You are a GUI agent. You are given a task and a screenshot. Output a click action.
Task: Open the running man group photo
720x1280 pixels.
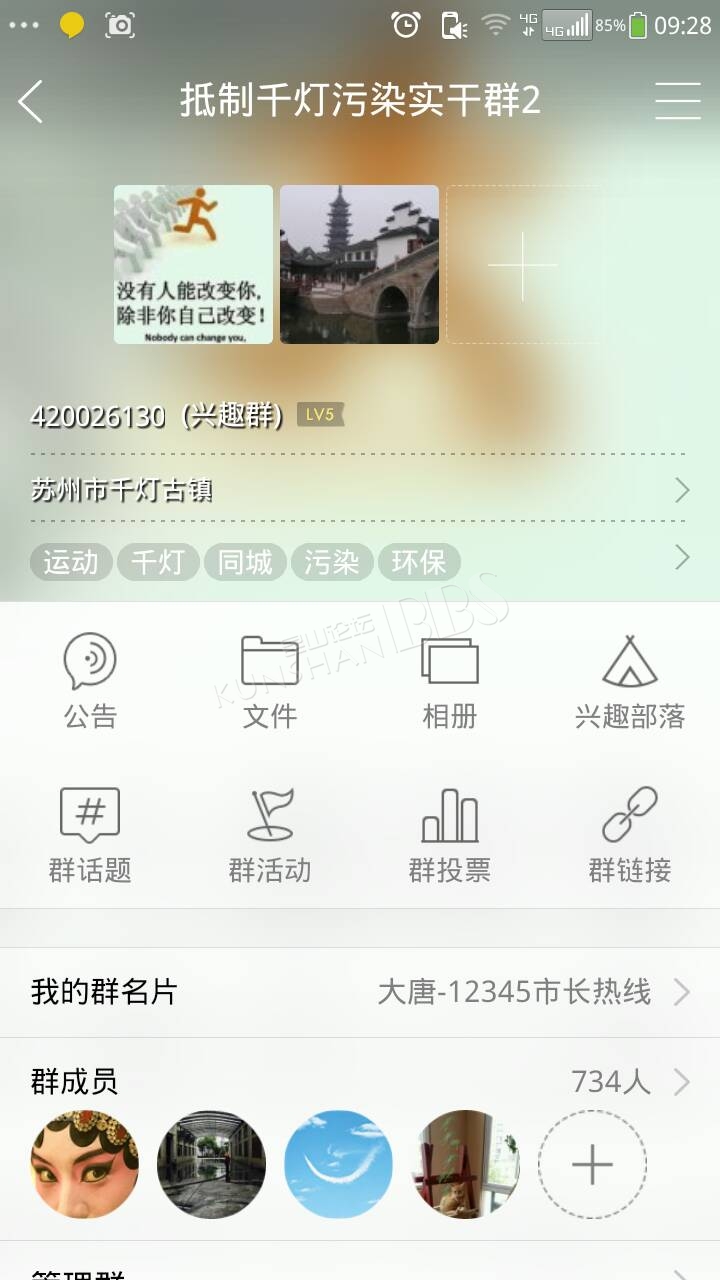click(x=193, y=264)
